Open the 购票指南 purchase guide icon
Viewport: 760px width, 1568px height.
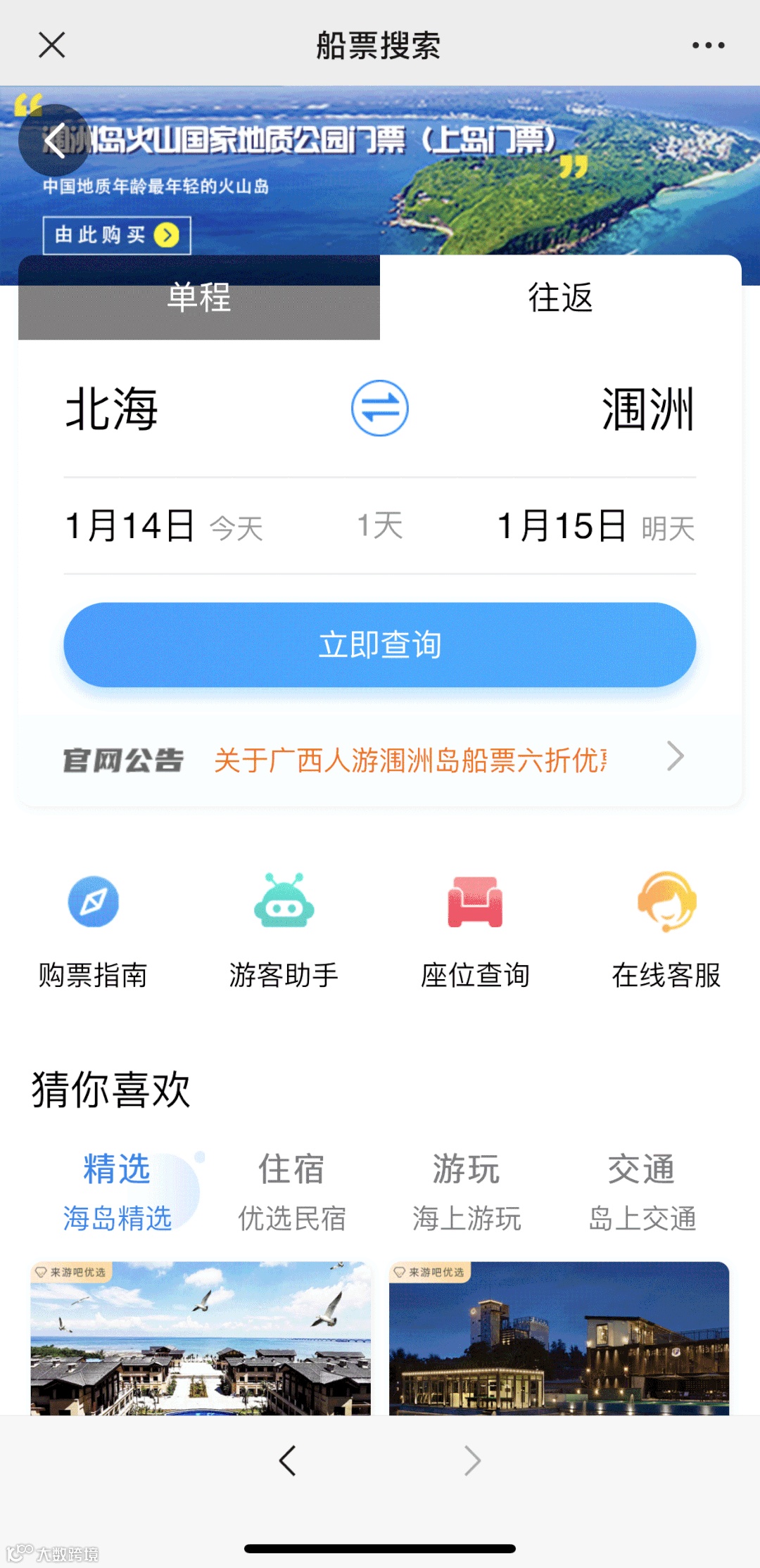pos(92,930)
